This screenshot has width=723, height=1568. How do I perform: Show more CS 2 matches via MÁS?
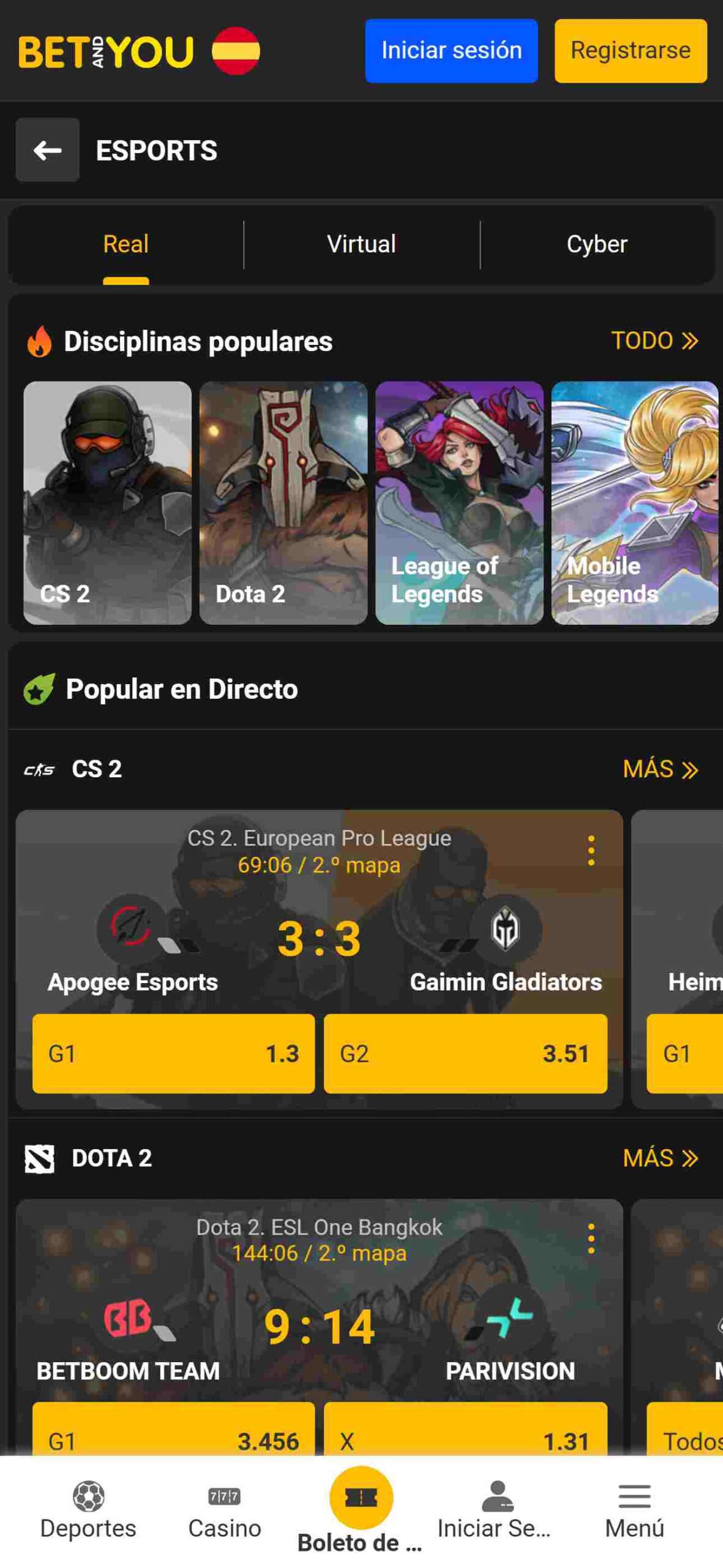pyautogui.click(x=660, y=769)
